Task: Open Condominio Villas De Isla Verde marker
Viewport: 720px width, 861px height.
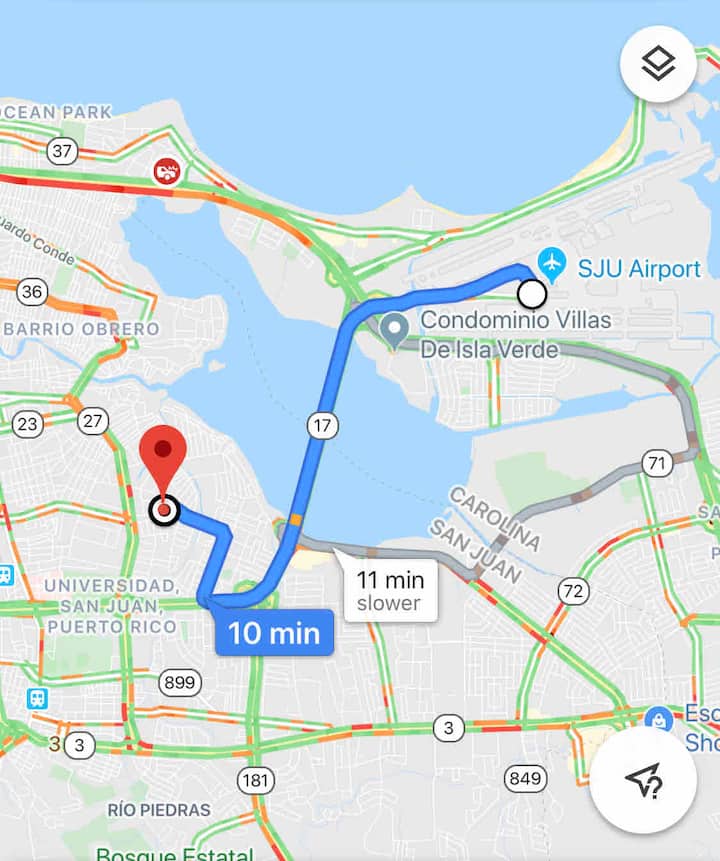Action: tap(396, 329)
